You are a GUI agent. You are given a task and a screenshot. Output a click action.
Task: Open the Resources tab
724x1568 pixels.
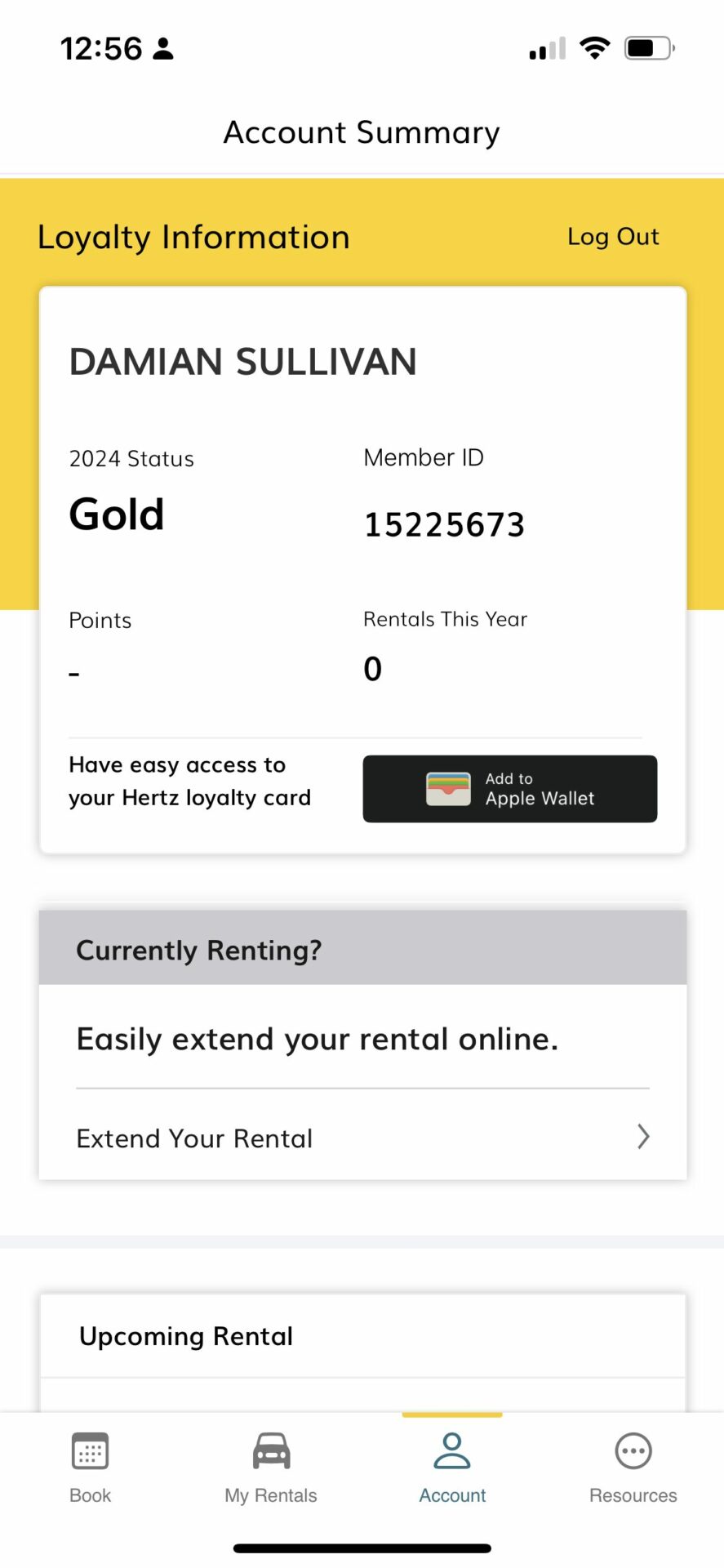tap(633, 1468)
